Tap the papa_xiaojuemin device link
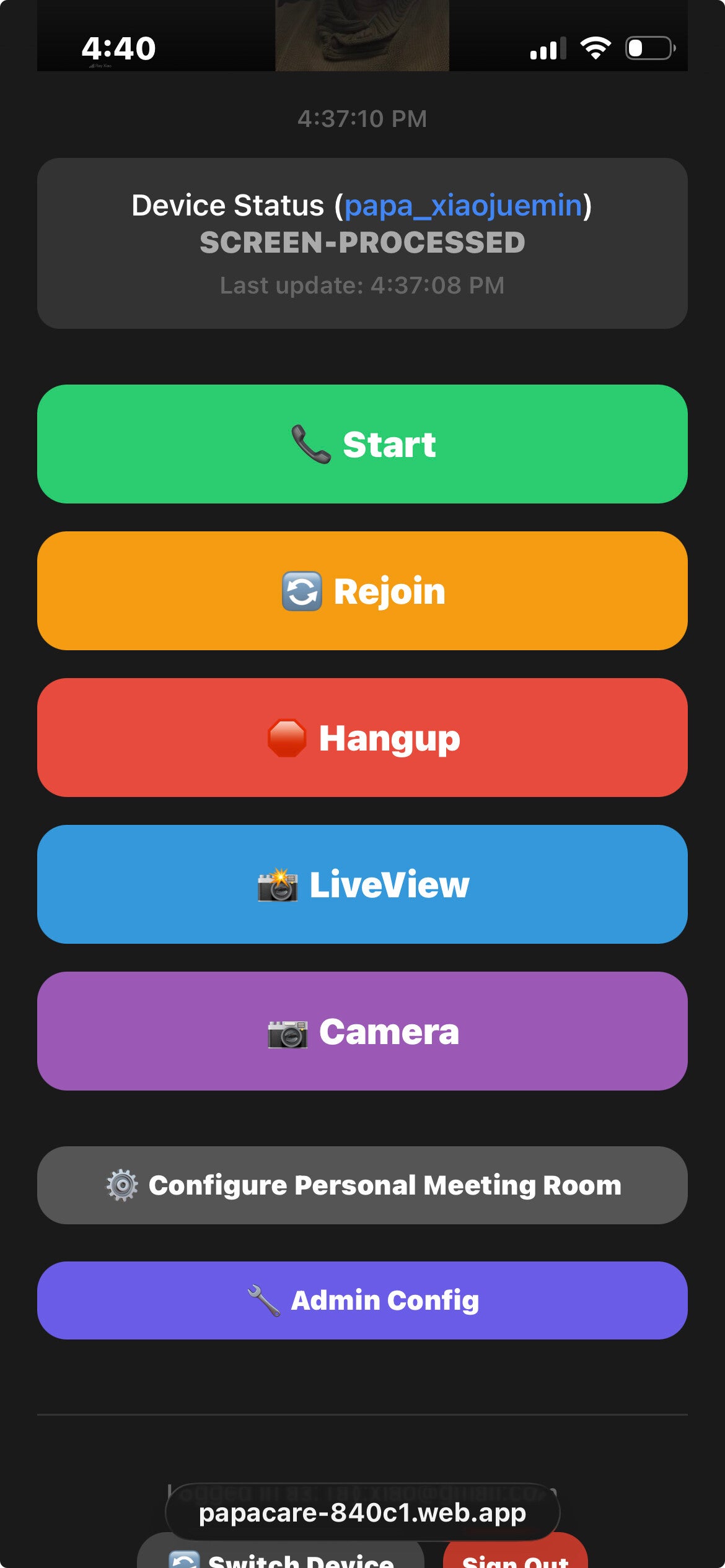This screenshot has height=1568, width=725. (463, 206)
